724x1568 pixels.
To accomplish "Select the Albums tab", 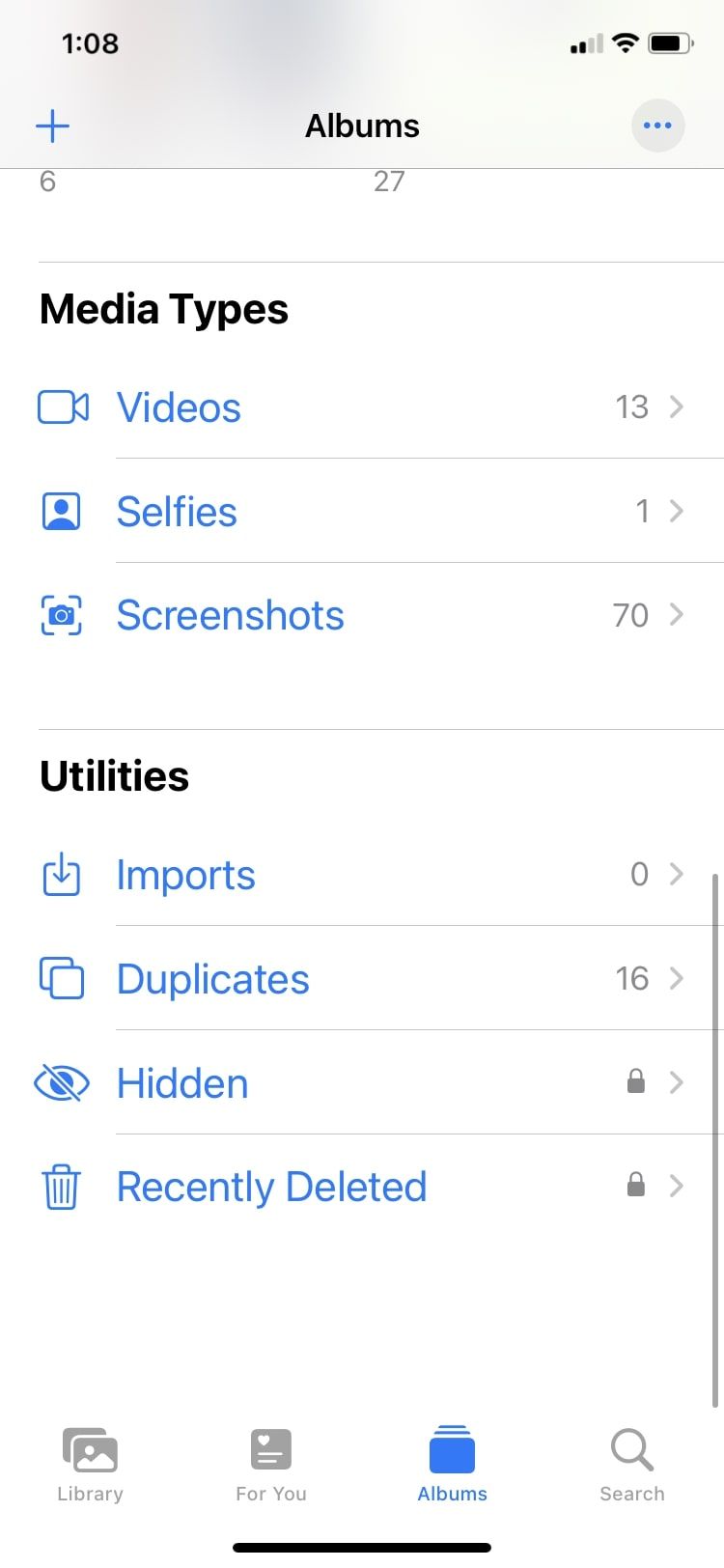I will (452, 1465).
